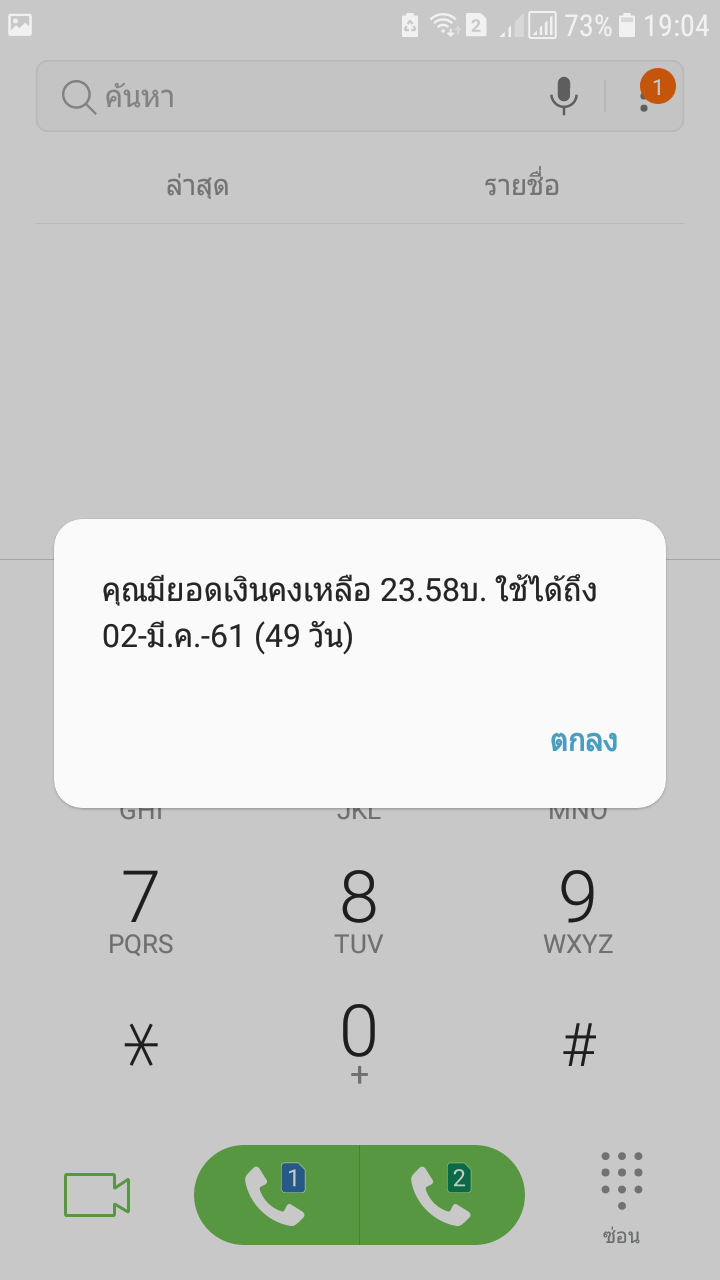This screenshot has width=720, height=1280.
Task: Enter the hash key
Action: tap(579, 1046)
